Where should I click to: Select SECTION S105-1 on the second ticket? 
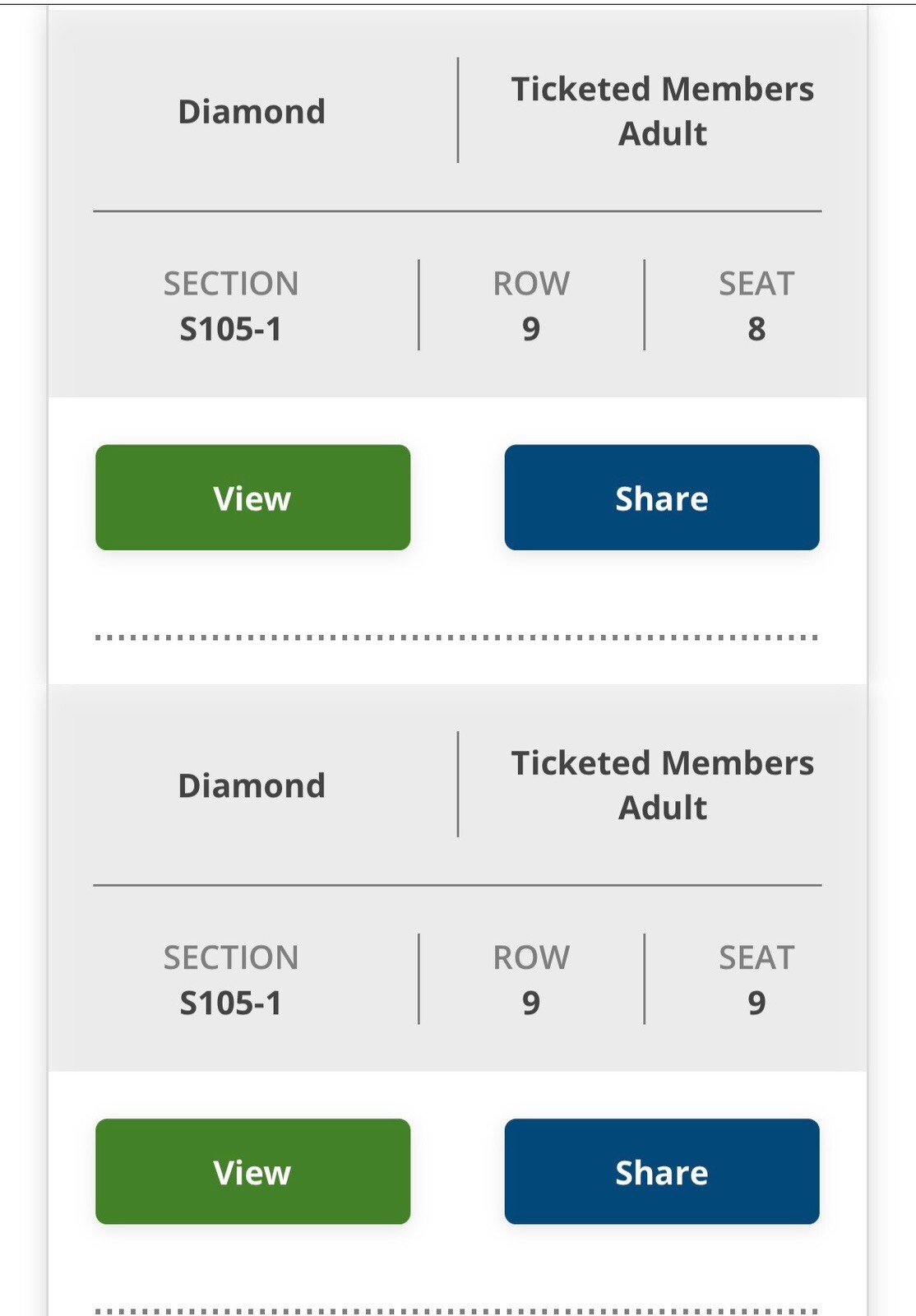click(230, 980)
